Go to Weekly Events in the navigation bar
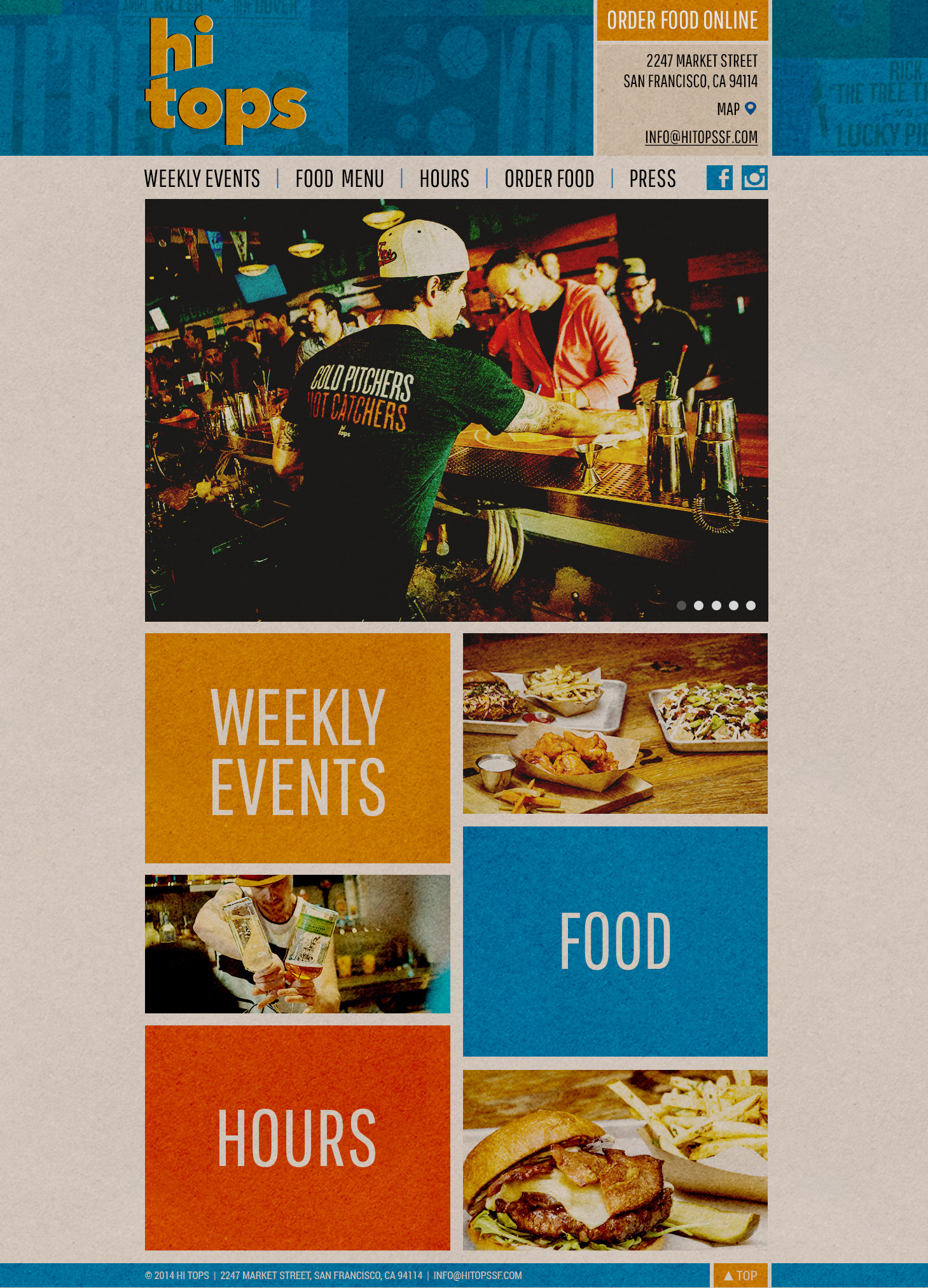The width and height of the screenshot is (928, 1288). click(202, 179)
